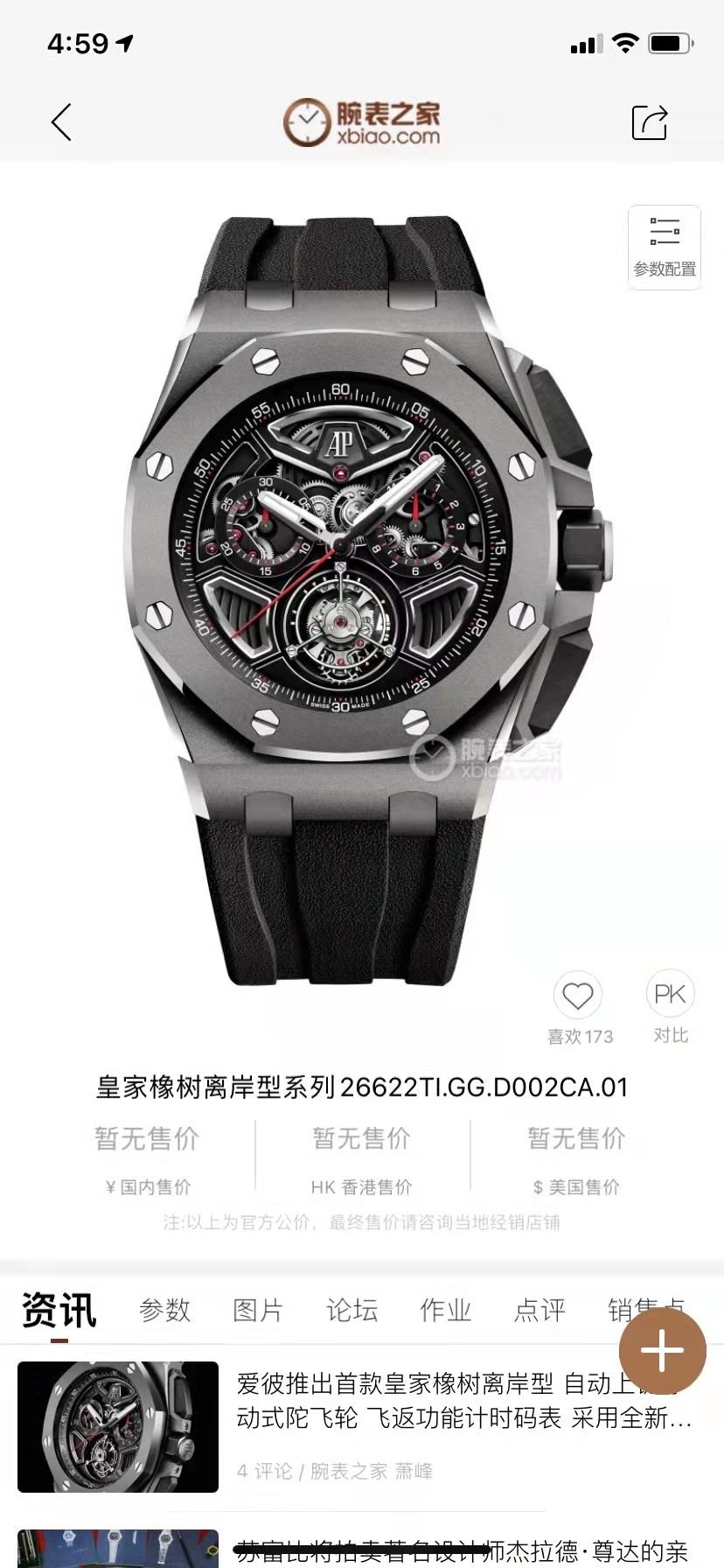Switch to the 参数 tab
724x1568 pixels.
[164, 1310]
